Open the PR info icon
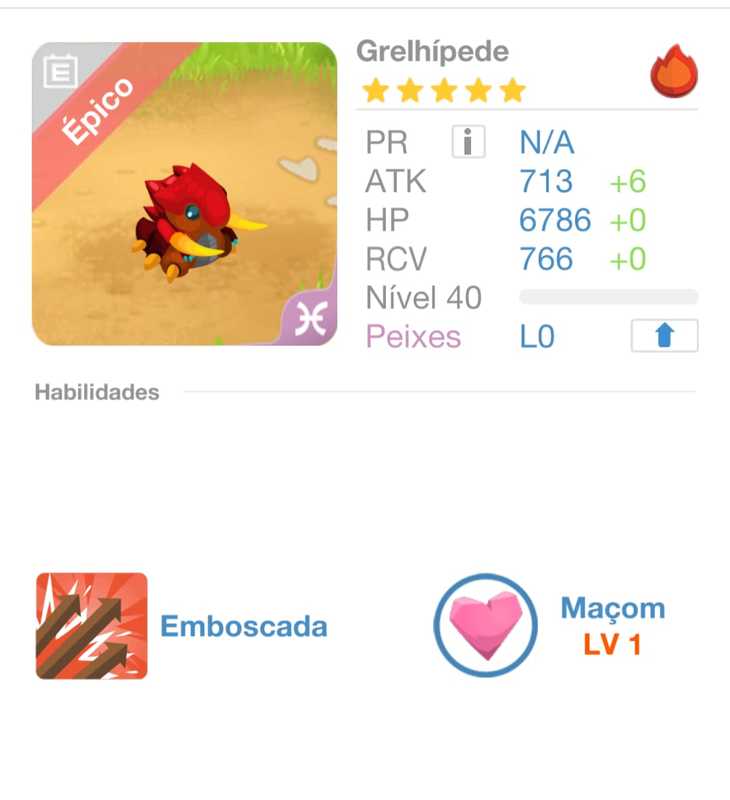Image resolution: width=730 pixels, height=800 pixels. coord(468,142)
